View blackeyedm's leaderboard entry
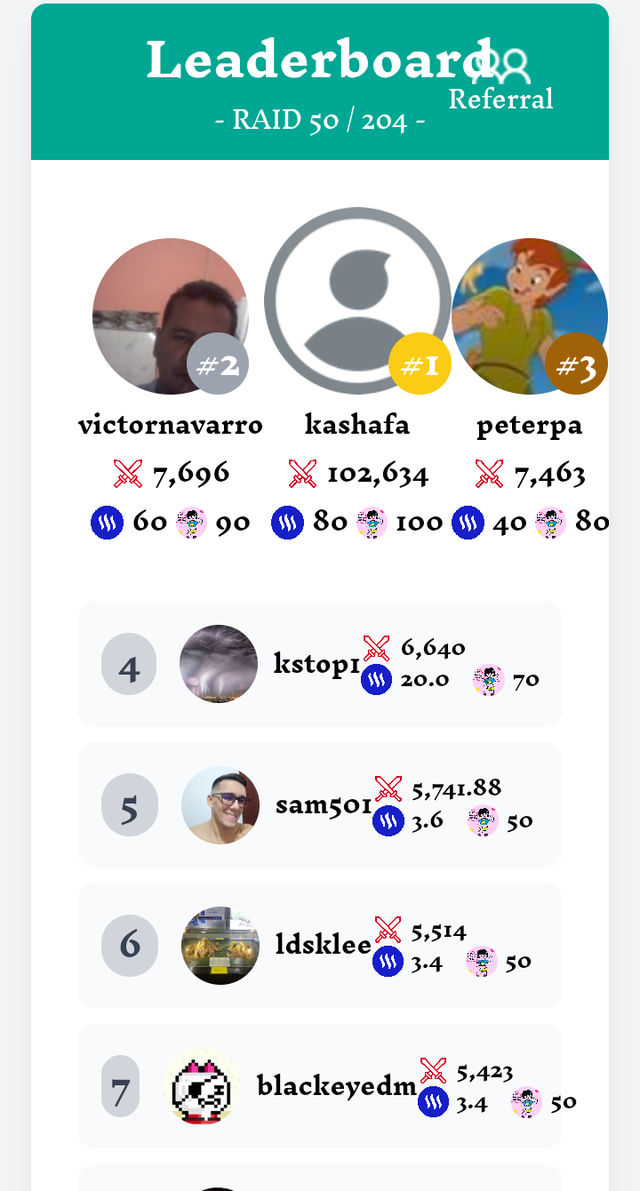Image resolution: width=640 pixels, height=1191 pixels. pos(320,1086)
